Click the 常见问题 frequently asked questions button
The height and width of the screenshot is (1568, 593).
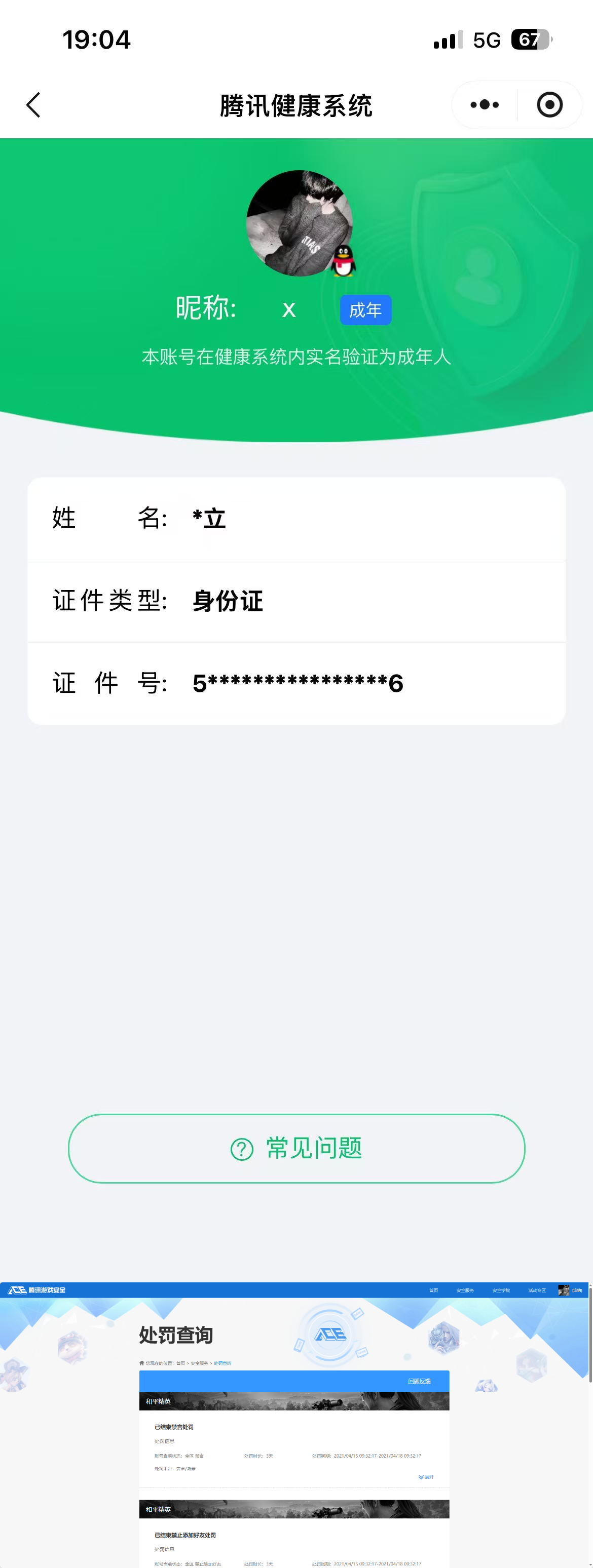tap(295, 1149)
